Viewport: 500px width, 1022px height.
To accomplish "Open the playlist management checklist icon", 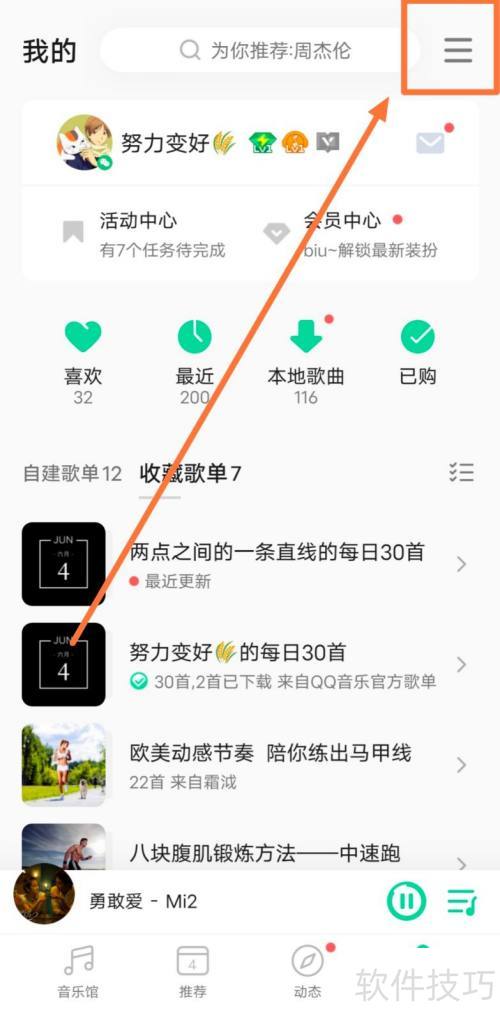I will pyautogui.click(x=462, y=473).
